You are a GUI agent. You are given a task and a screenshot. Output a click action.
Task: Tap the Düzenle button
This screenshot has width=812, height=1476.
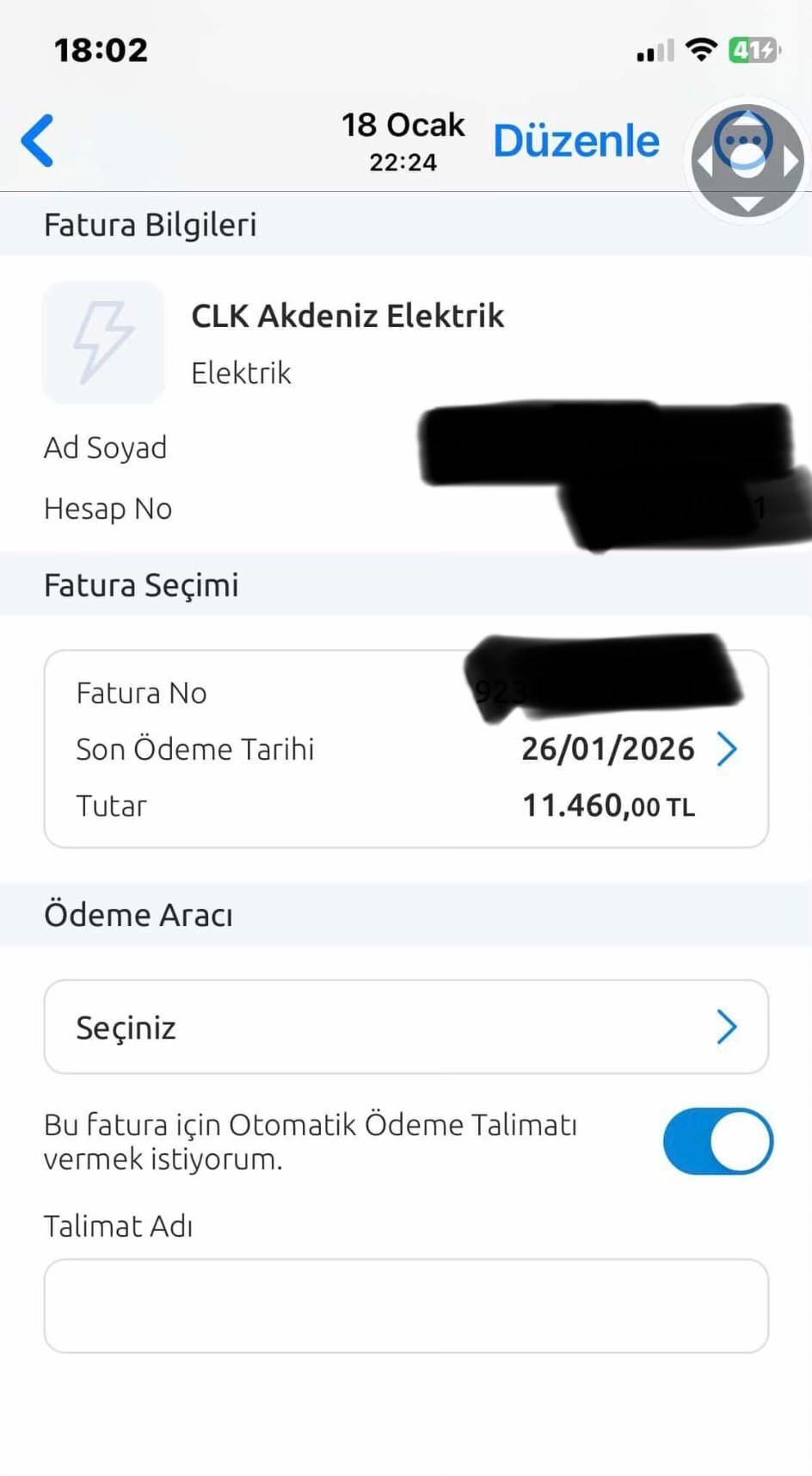pos(575,140)
